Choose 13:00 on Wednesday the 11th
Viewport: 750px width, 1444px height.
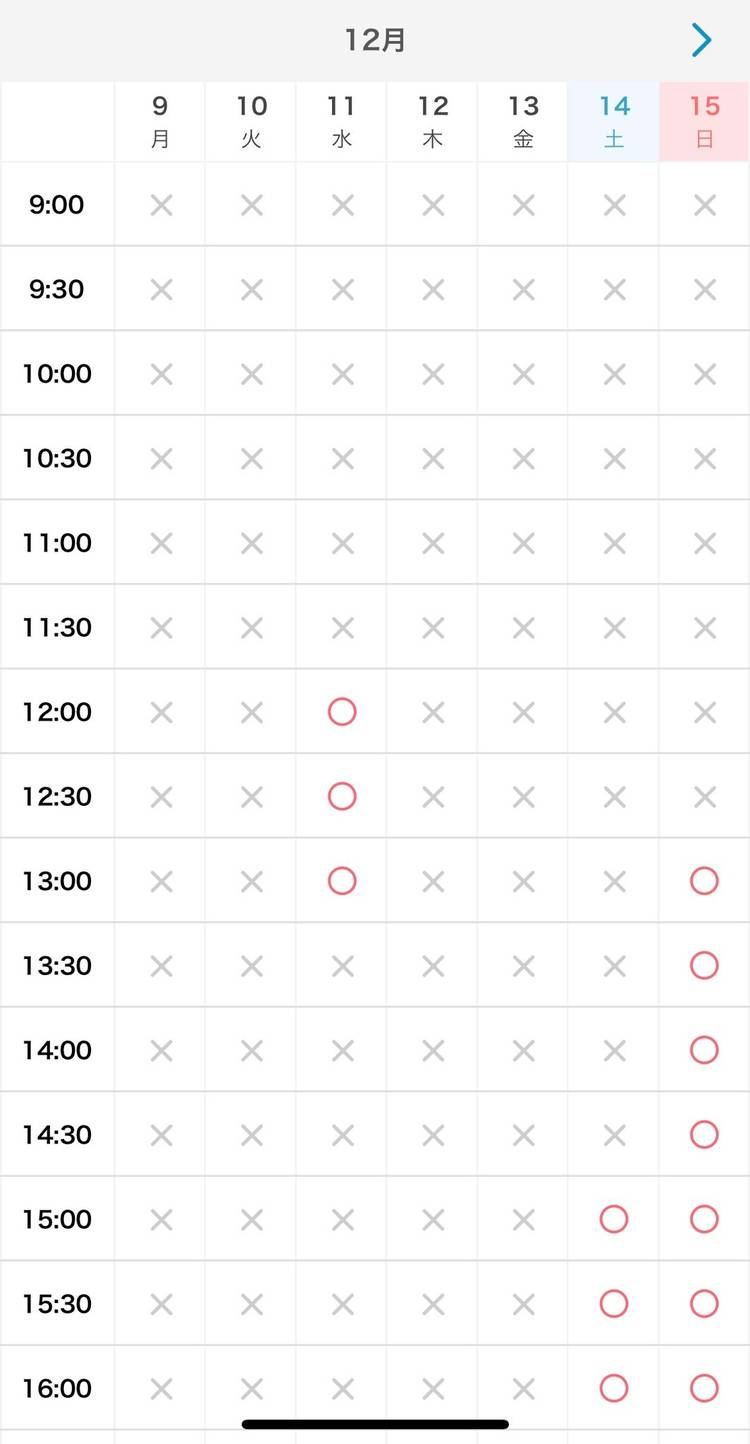coord(342,881)
